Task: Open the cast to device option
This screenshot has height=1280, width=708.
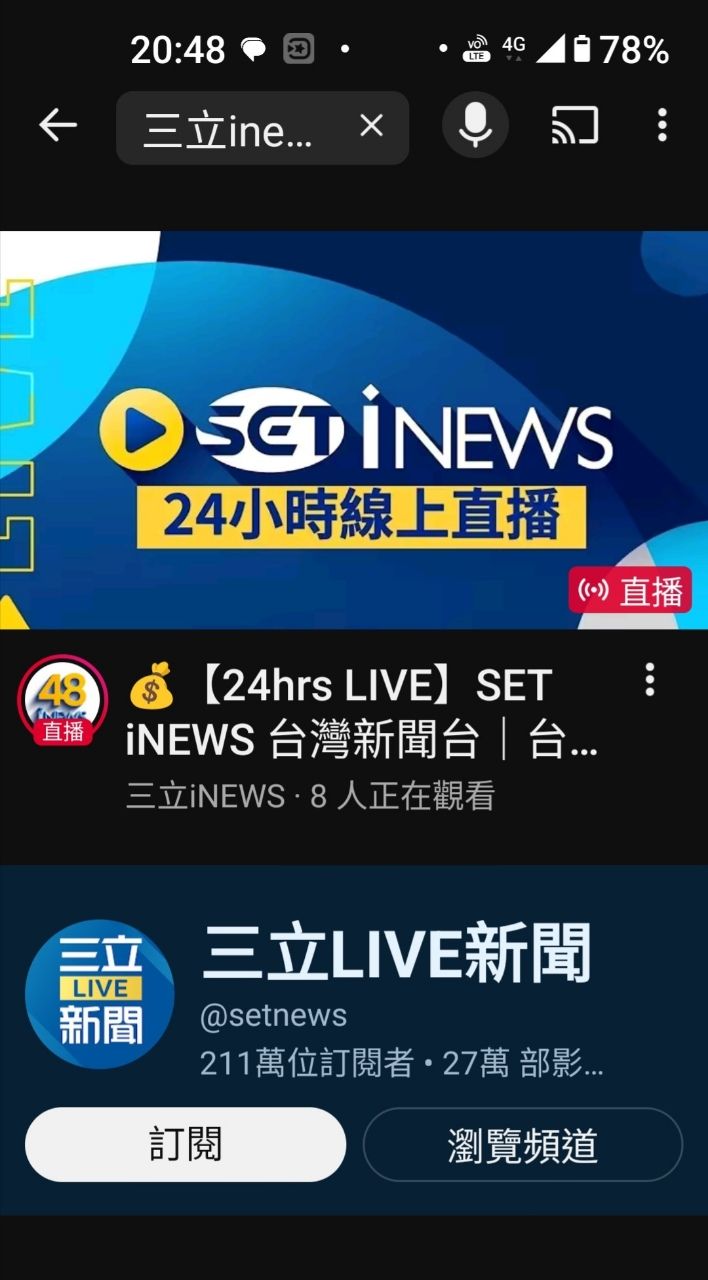Action: point(574,126)
